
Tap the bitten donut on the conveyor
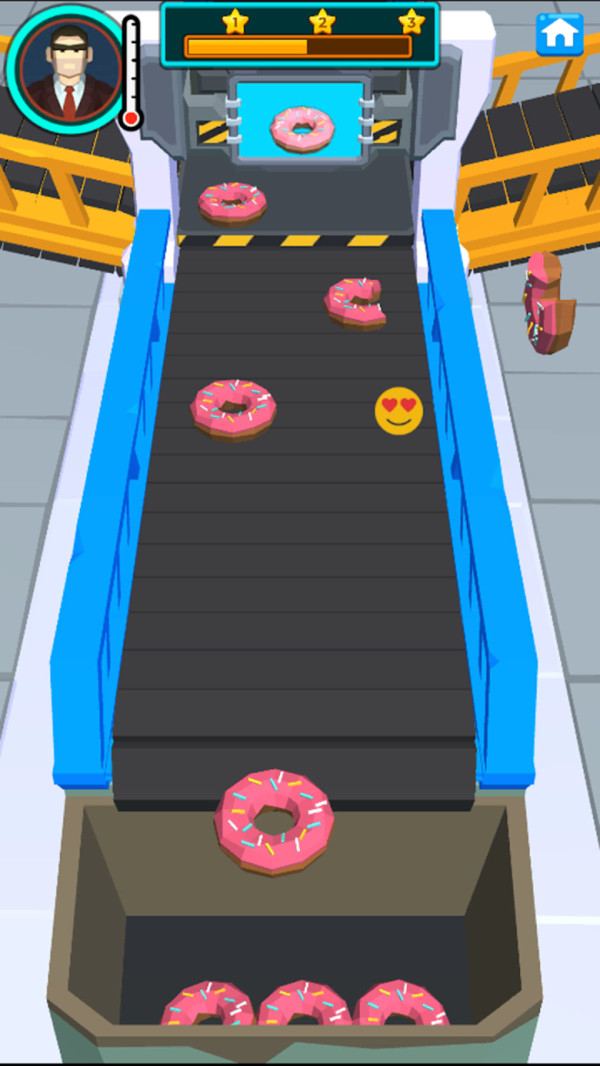[354, 303]
